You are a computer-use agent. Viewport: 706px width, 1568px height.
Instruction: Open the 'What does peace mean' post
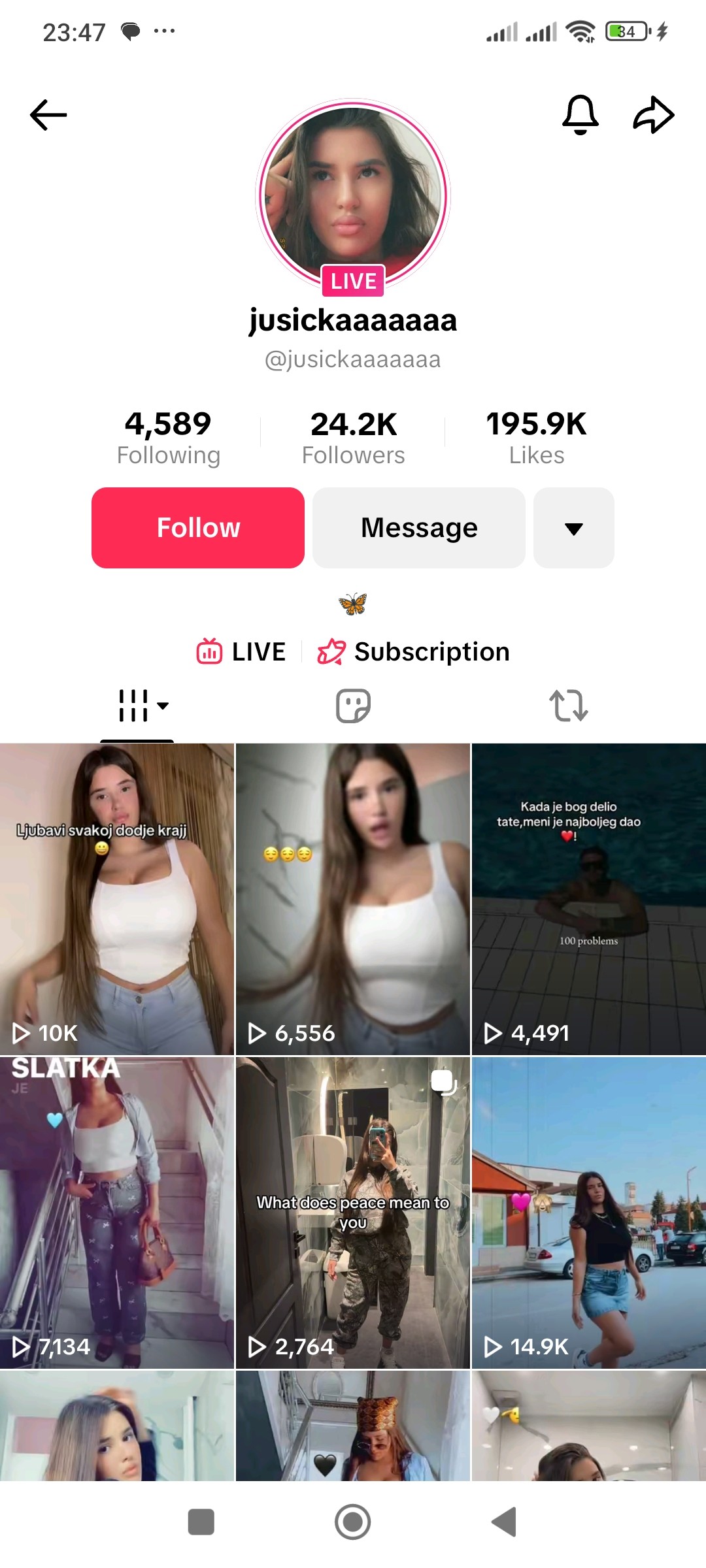click(x=353, y=1213)
